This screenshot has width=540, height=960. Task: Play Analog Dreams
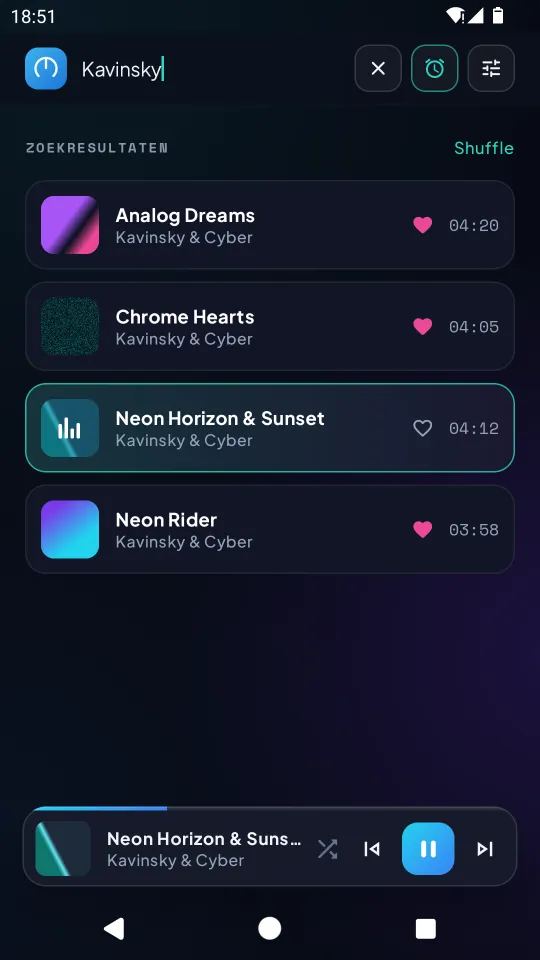[x=270, y=225]
